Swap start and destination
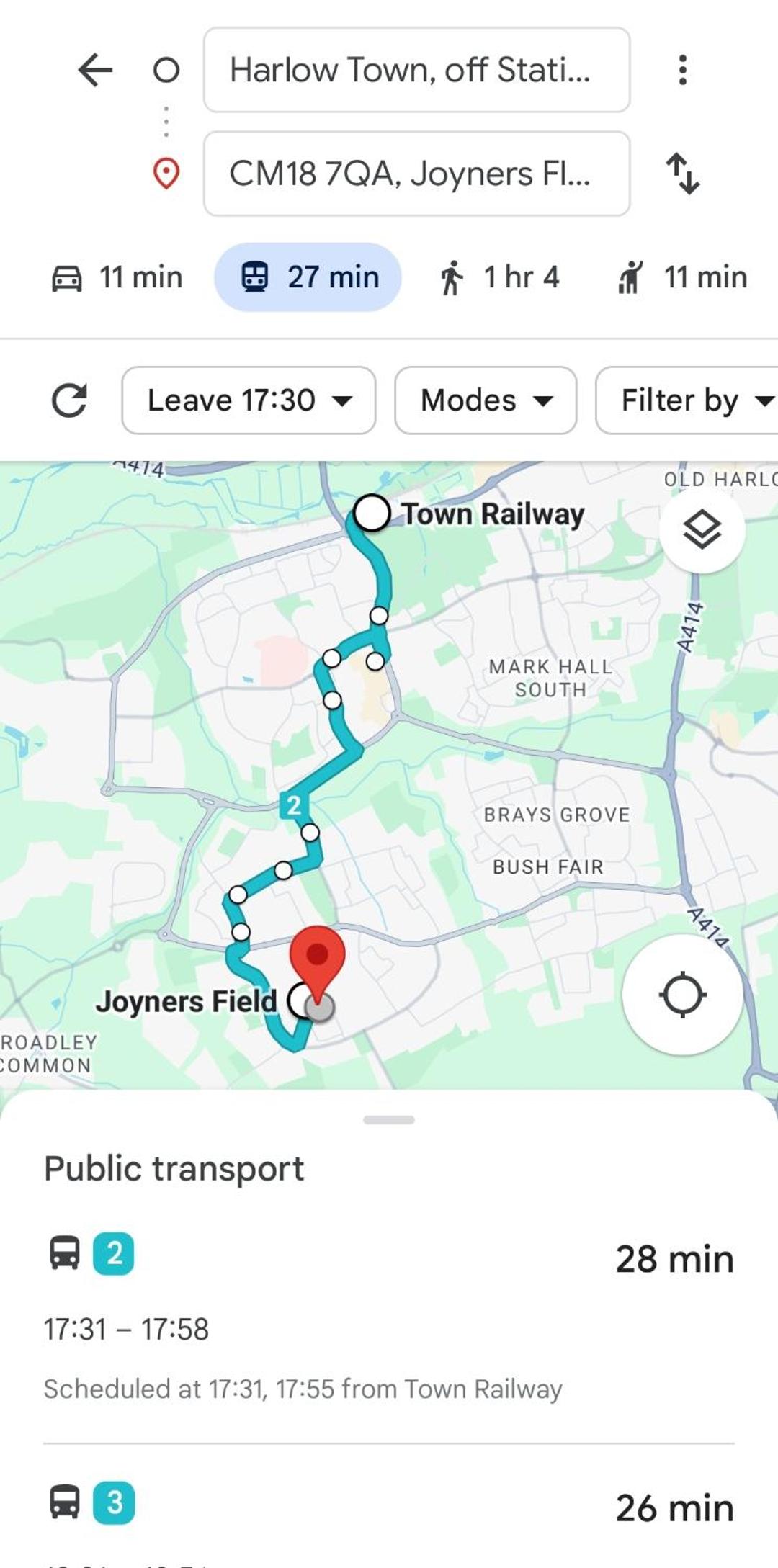Viewport: 778px width, 1568px height. (x=682, y=174)
